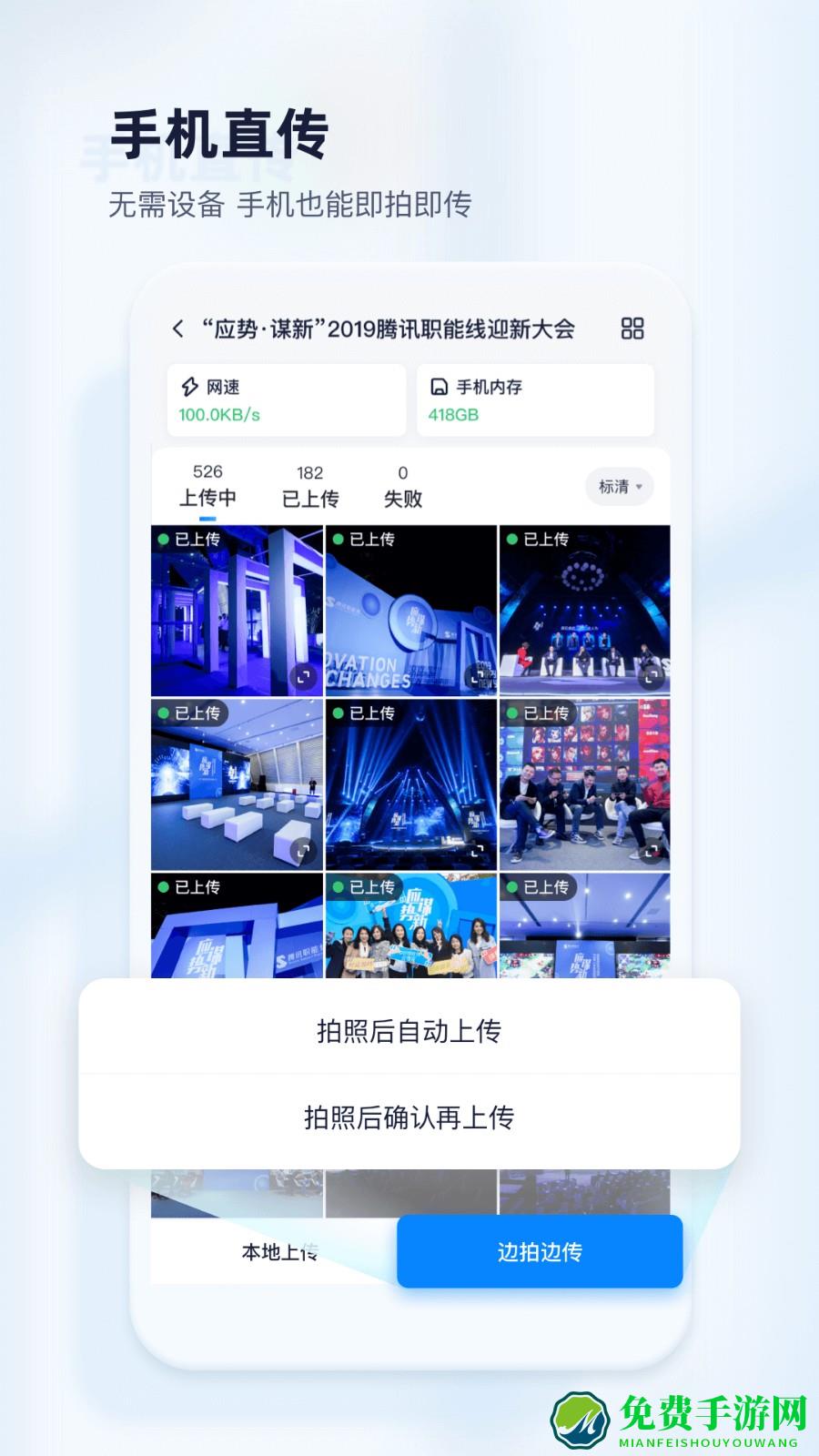This screenshot has height=1456, width=819.
Task: Open the grid view switcher icon
Action: pos(632,328)
